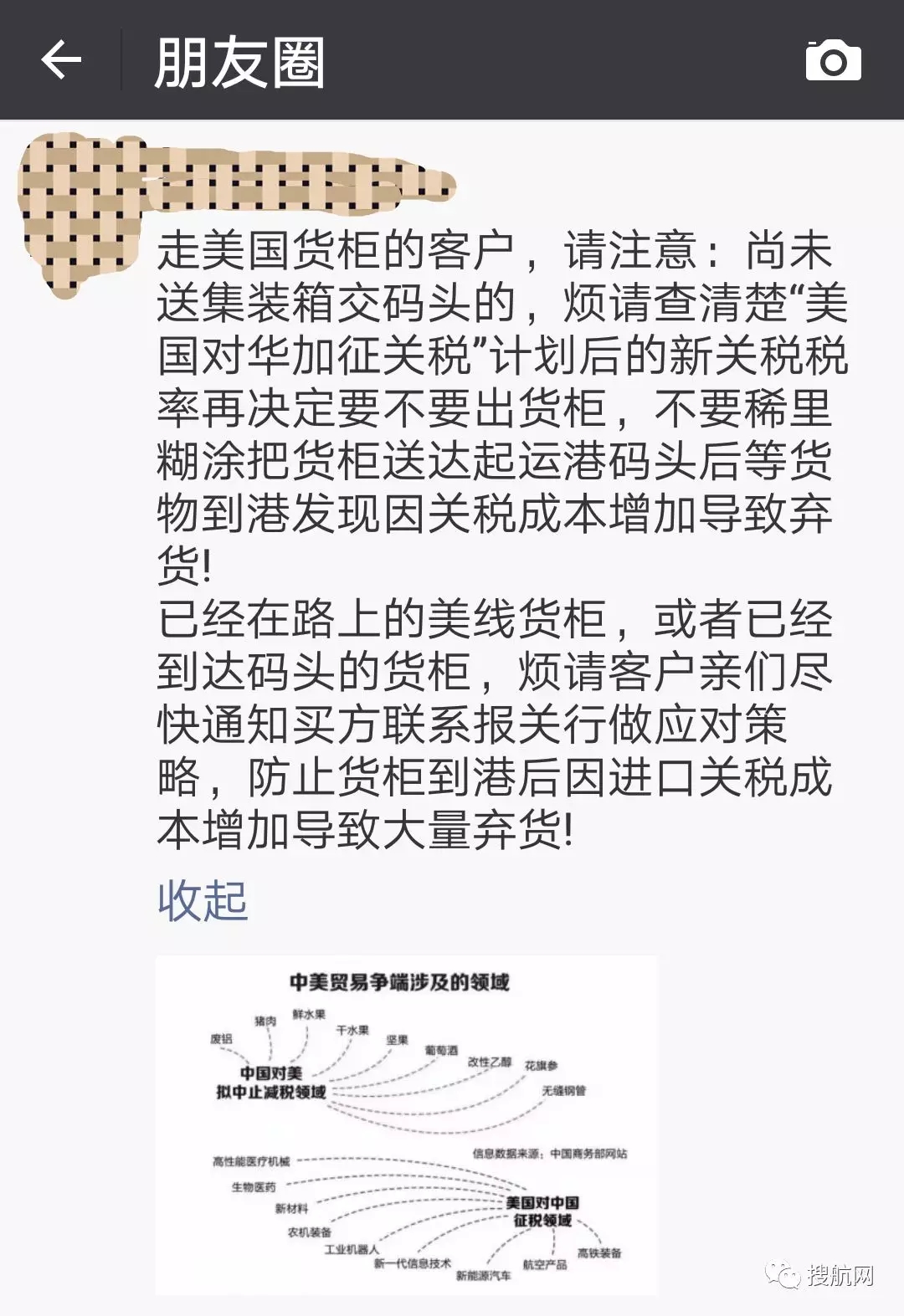Screen dimensions: 904x1316
Task: Collapse the post text with 收起
Action: (x=203, y=901)
